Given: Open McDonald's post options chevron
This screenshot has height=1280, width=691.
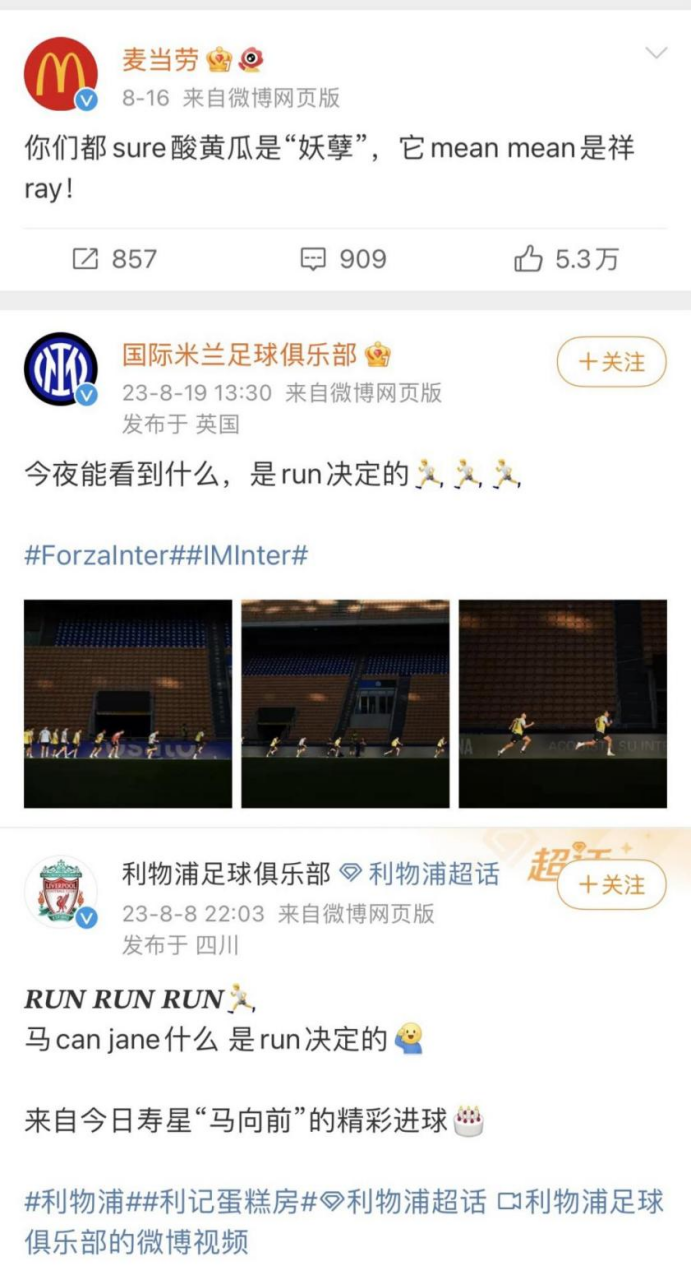Looking at the screenshot, I should pos(656,54).
